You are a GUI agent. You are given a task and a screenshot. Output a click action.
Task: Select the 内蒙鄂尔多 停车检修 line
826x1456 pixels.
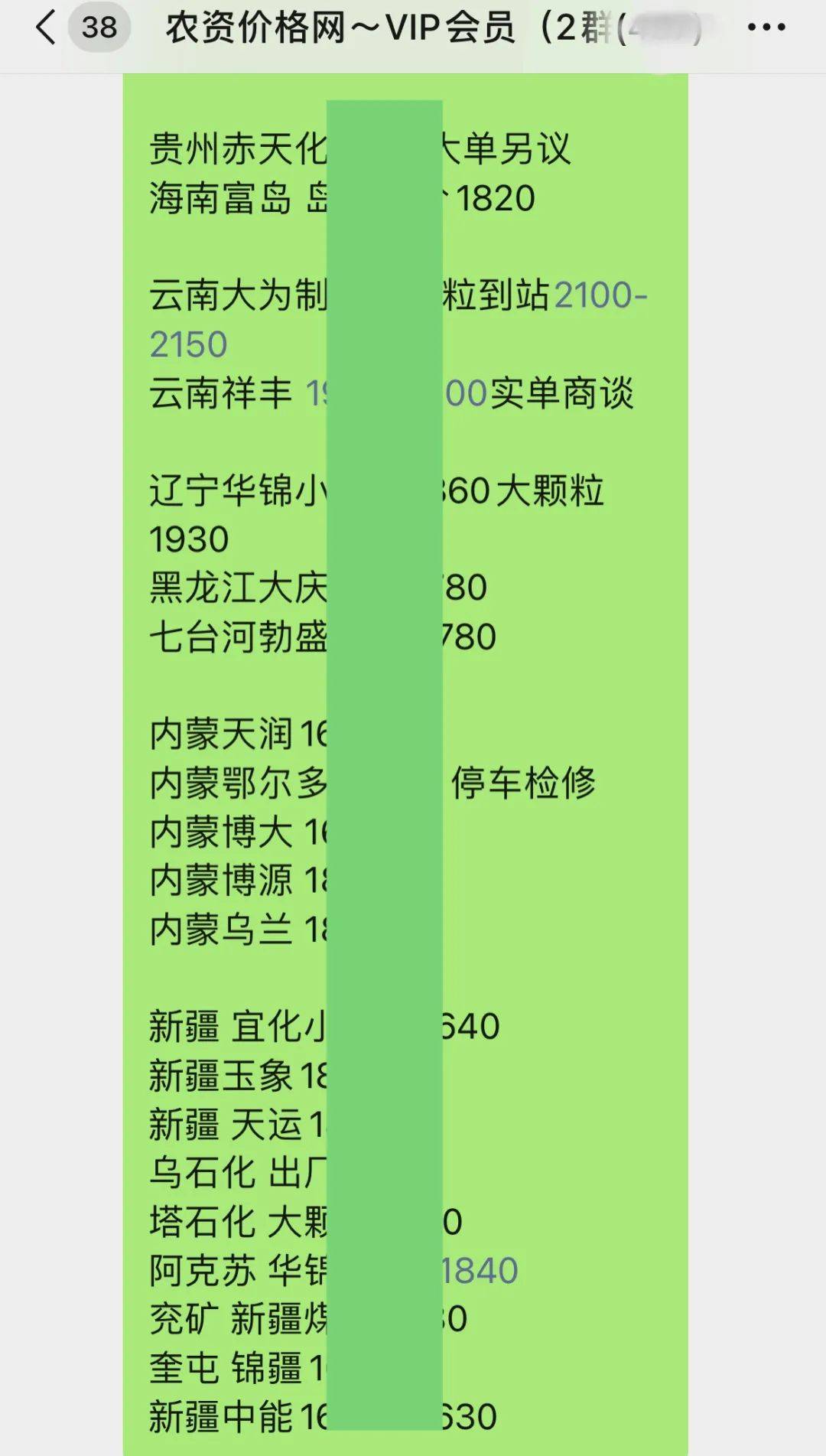[x=375, y=782]
